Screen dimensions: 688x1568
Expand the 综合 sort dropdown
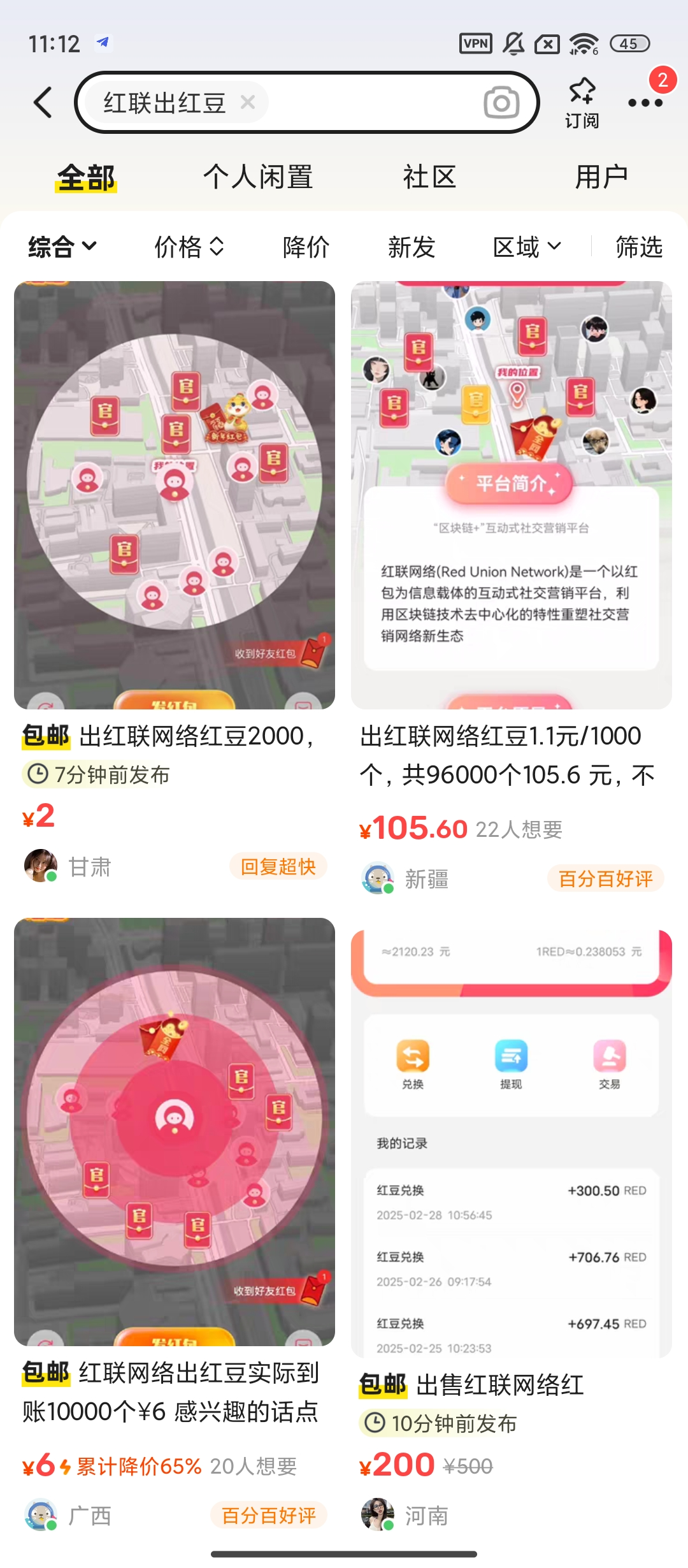coord(62,247)
